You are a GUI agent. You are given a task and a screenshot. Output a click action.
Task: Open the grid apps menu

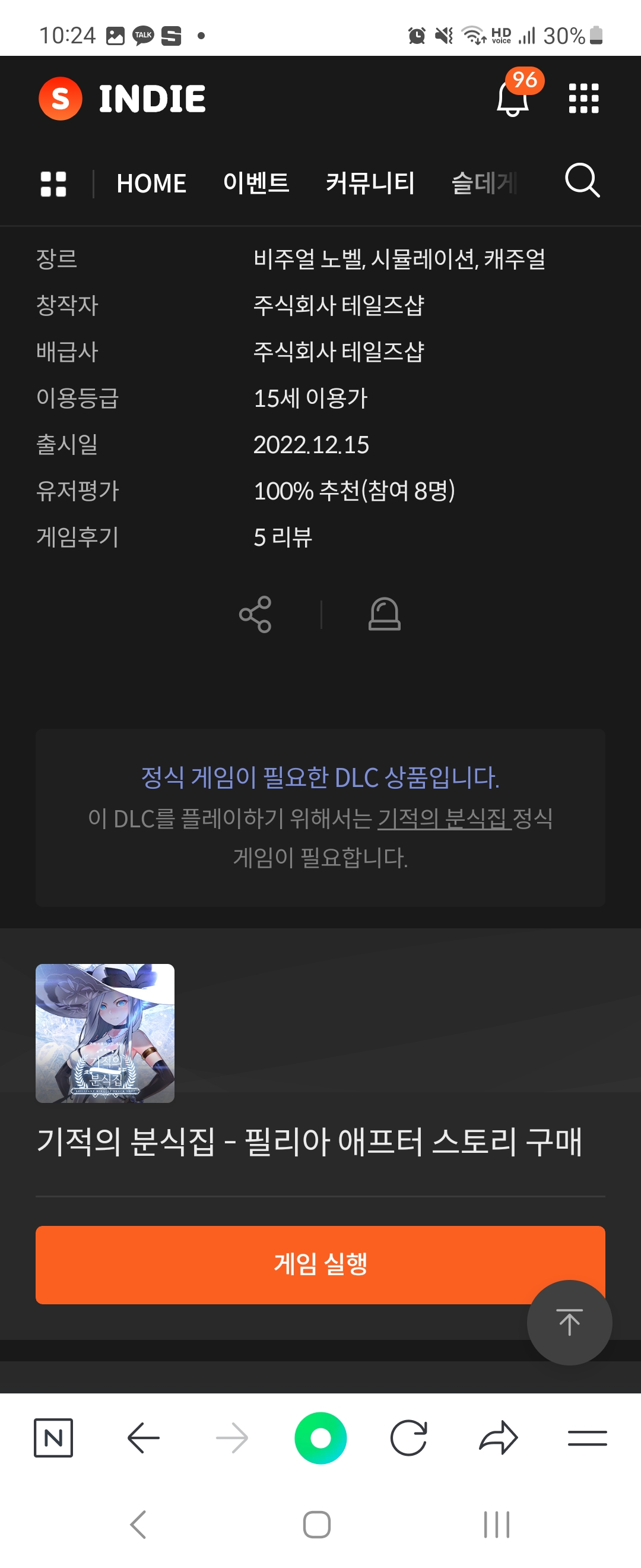point(583,99)
